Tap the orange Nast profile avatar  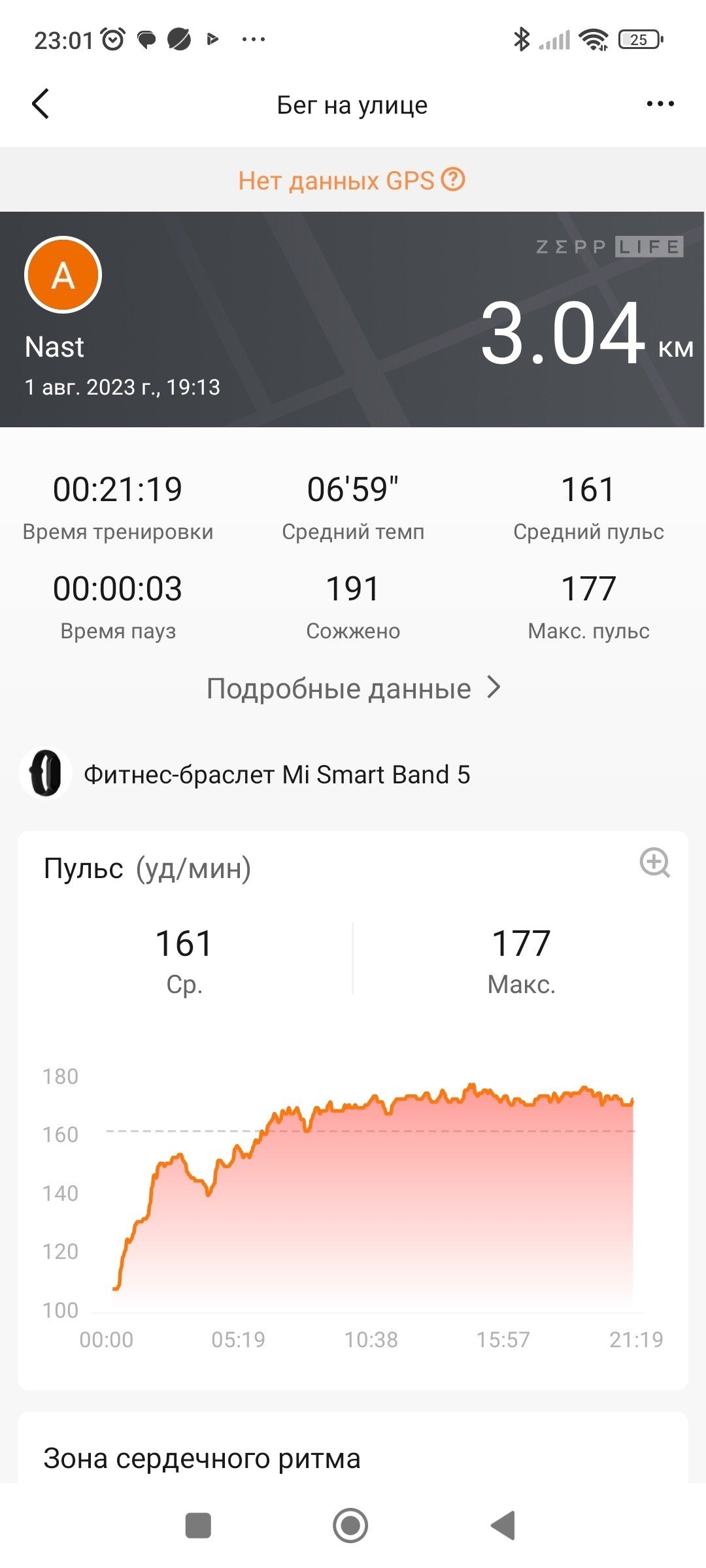pyautogui.click(x=63, y=275)
